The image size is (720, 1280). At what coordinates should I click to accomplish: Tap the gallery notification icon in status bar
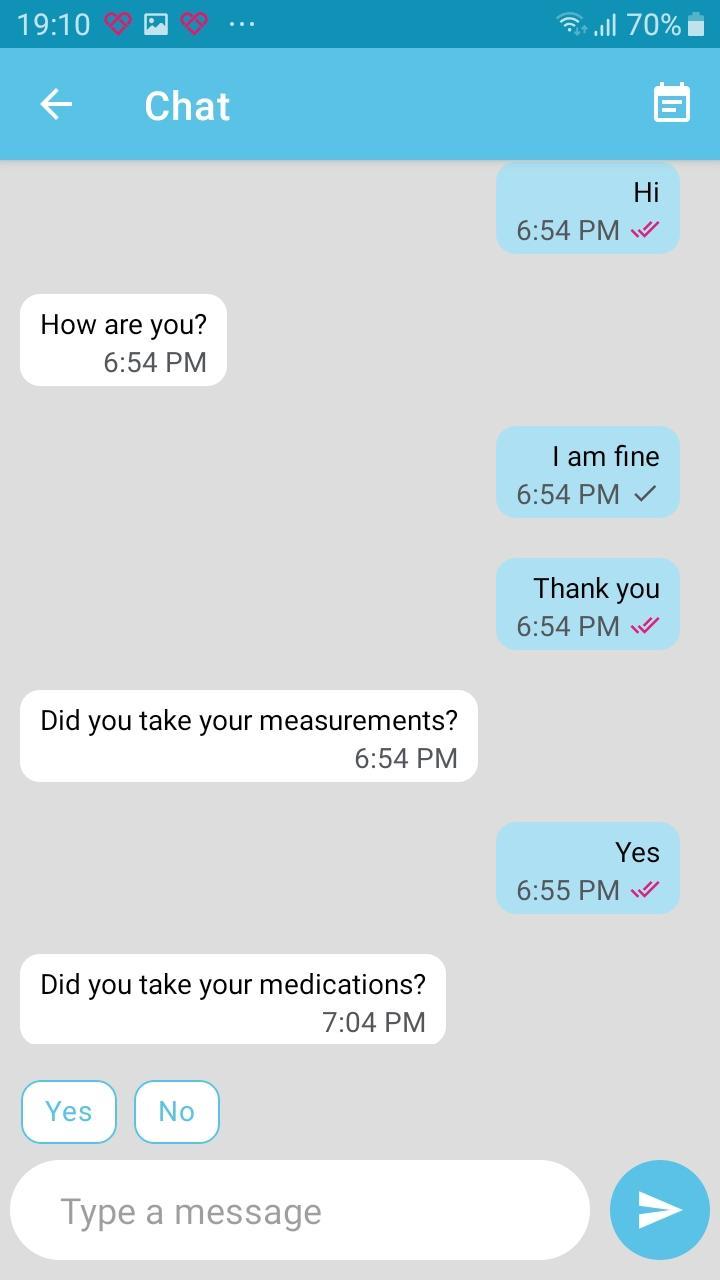156,22
